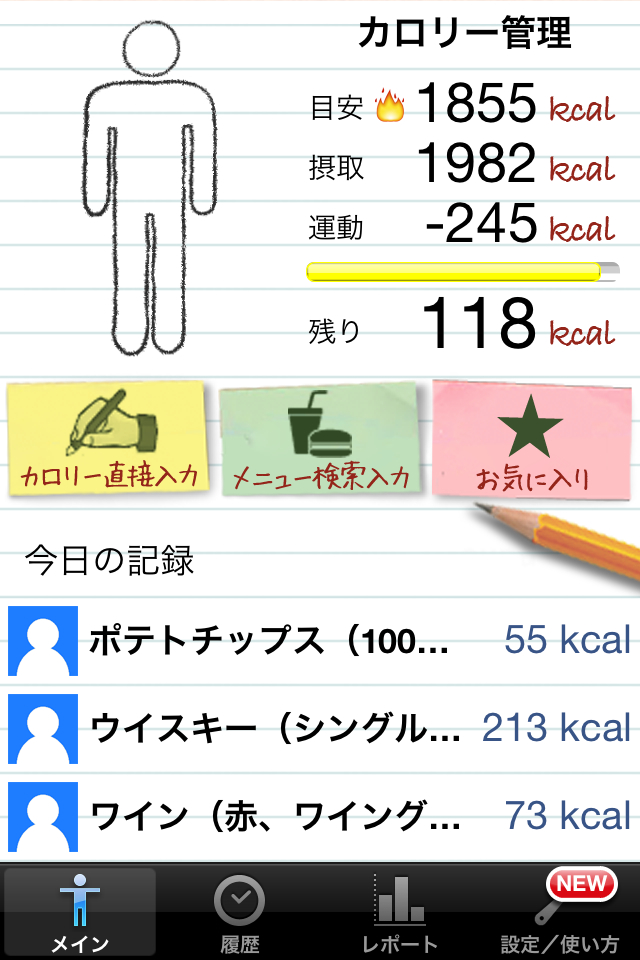View the ワイン 73 kcal record
Screen dimensions: 640x960
tap(320, 815)
